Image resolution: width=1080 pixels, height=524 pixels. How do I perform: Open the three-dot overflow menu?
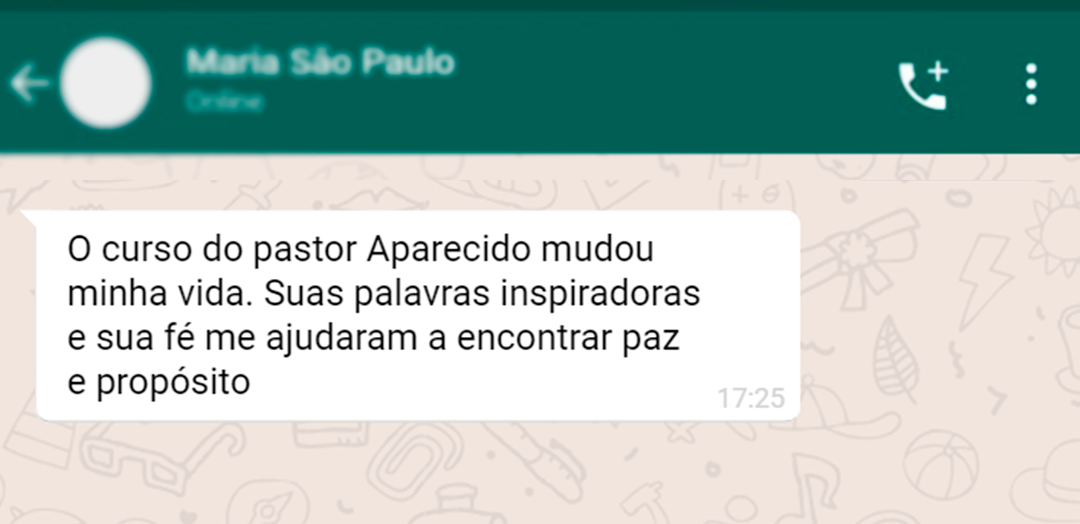(1031, 85)
